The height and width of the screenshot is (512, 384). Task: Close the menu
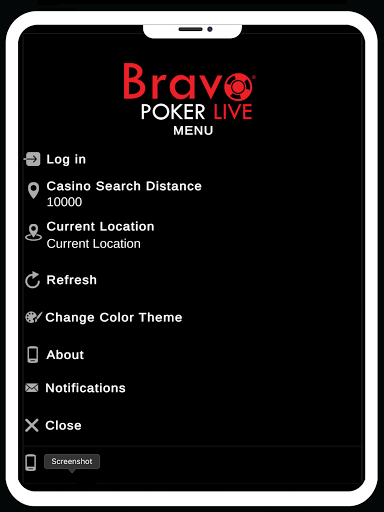(x=192, y=425)
